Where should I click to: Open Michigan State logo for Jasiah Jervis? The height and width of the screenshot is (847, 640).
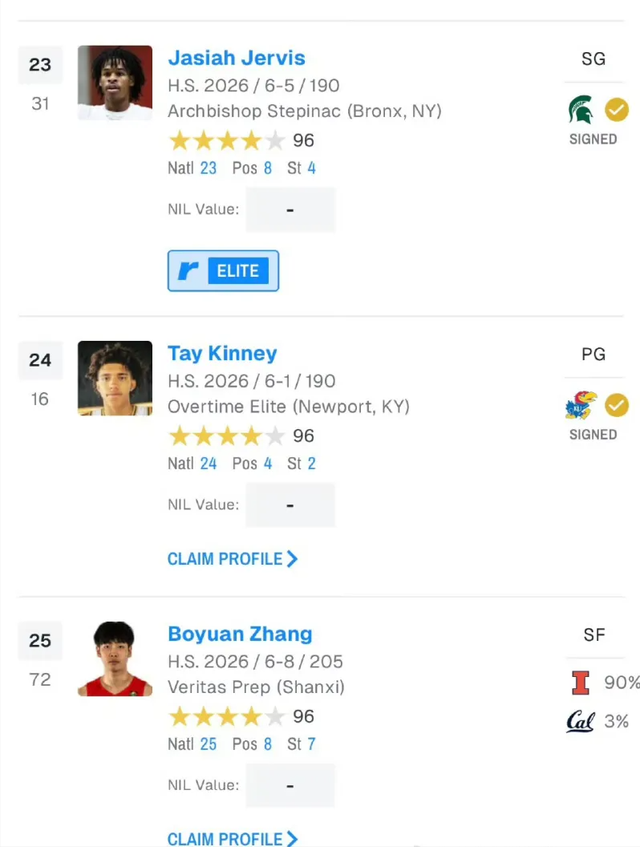click(579, 109)
